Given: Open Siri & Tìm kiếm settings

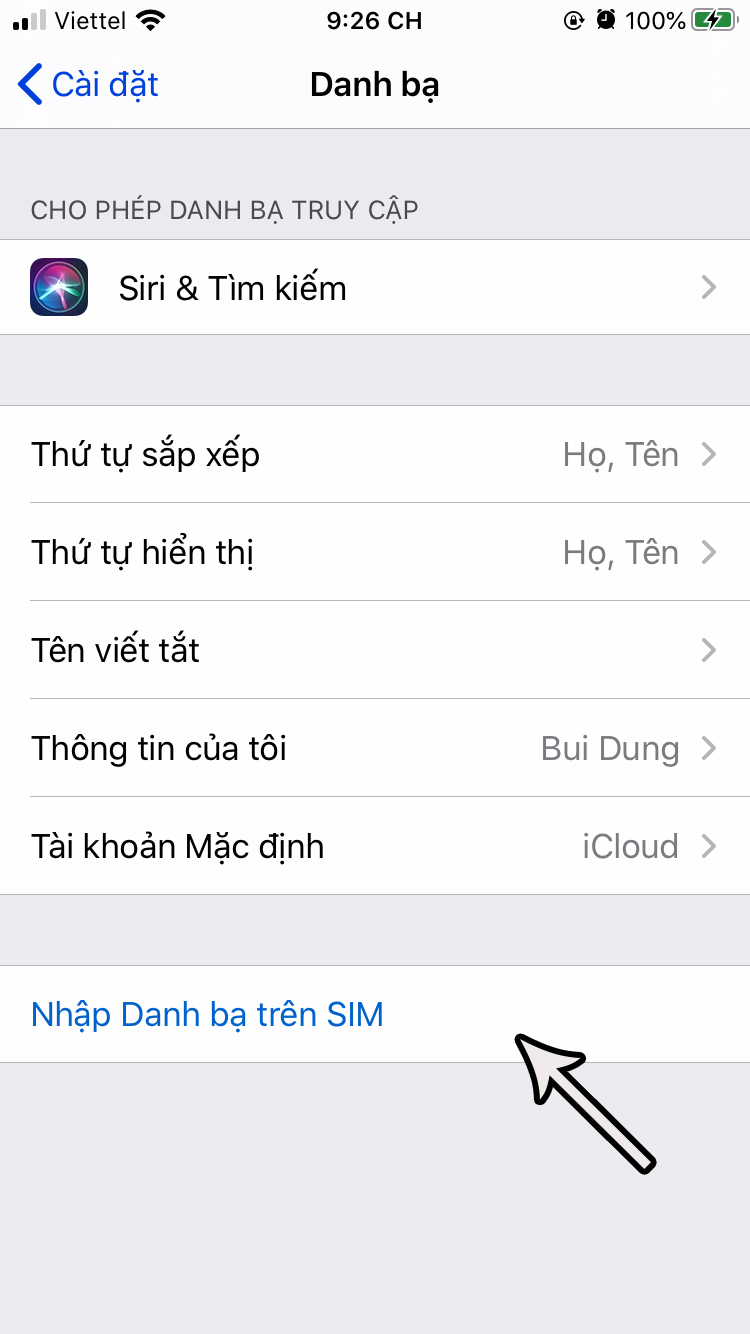Looking at the screenshot, I should (x=375, y=288).
